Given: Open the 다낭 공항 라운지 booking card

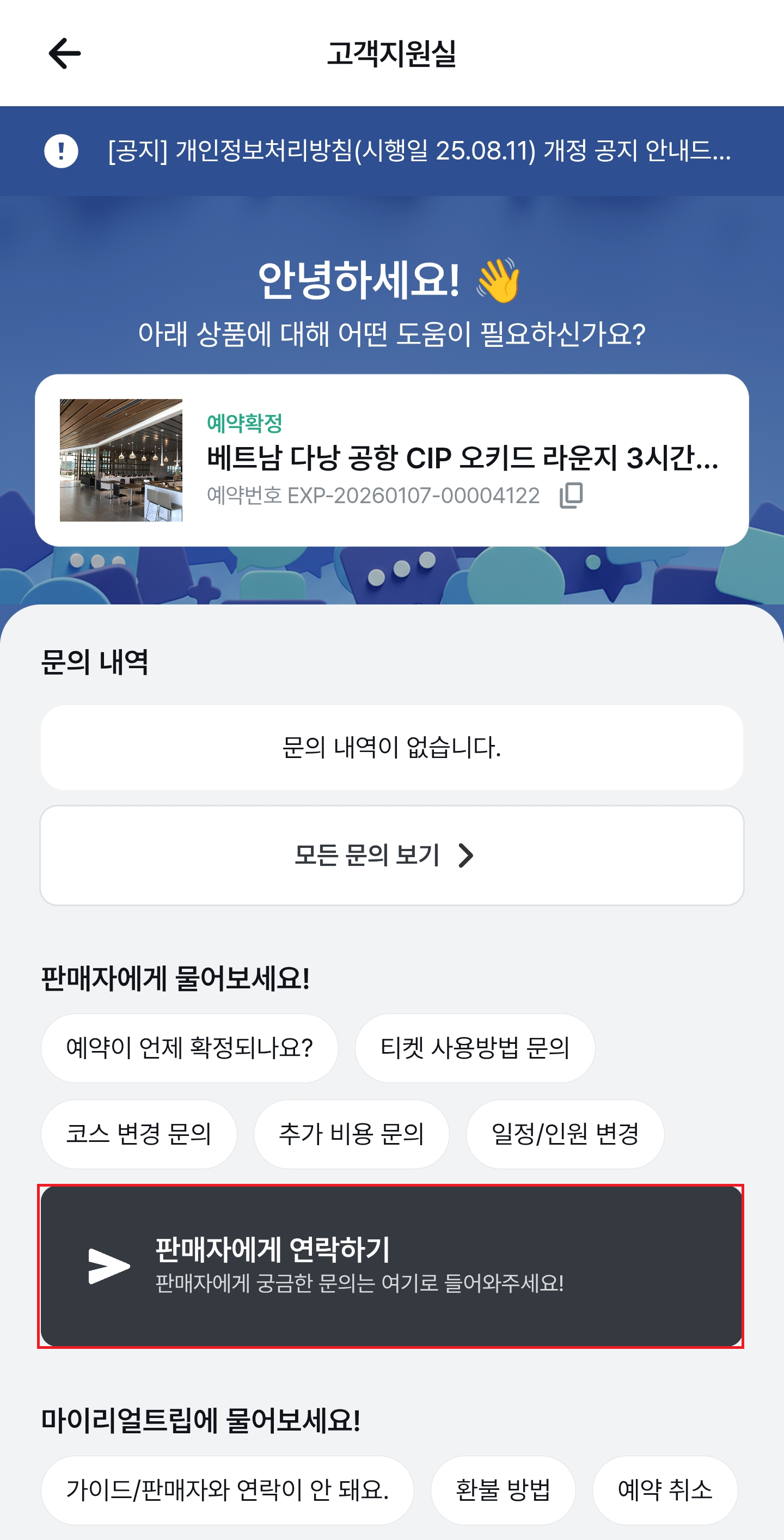Looking at the screenshot, I should click(392, 459).
